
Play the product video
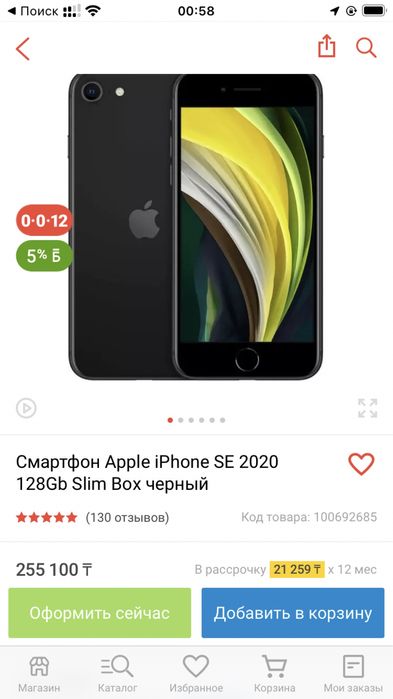coord(26,408)
